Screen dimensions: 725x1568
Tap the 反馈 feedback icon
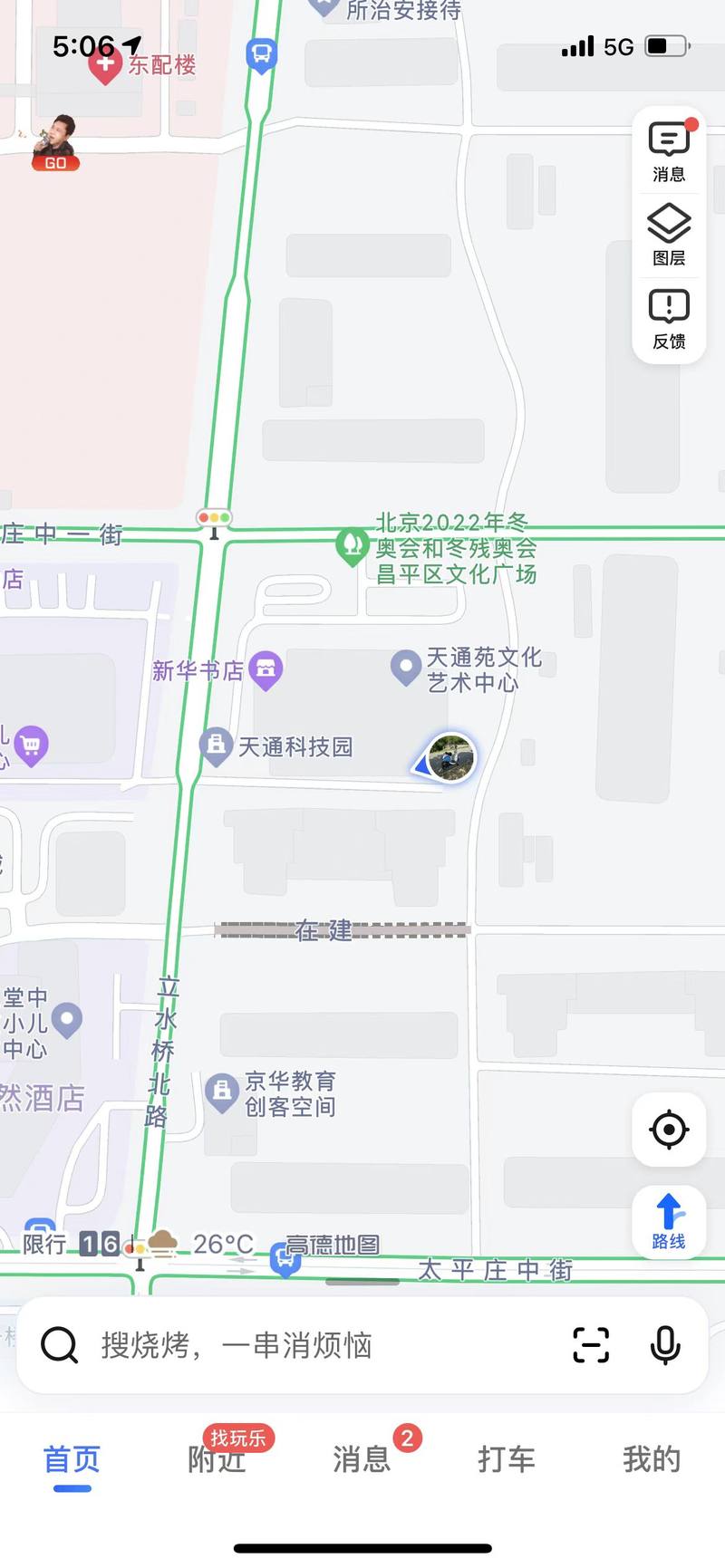pos(668,318)
